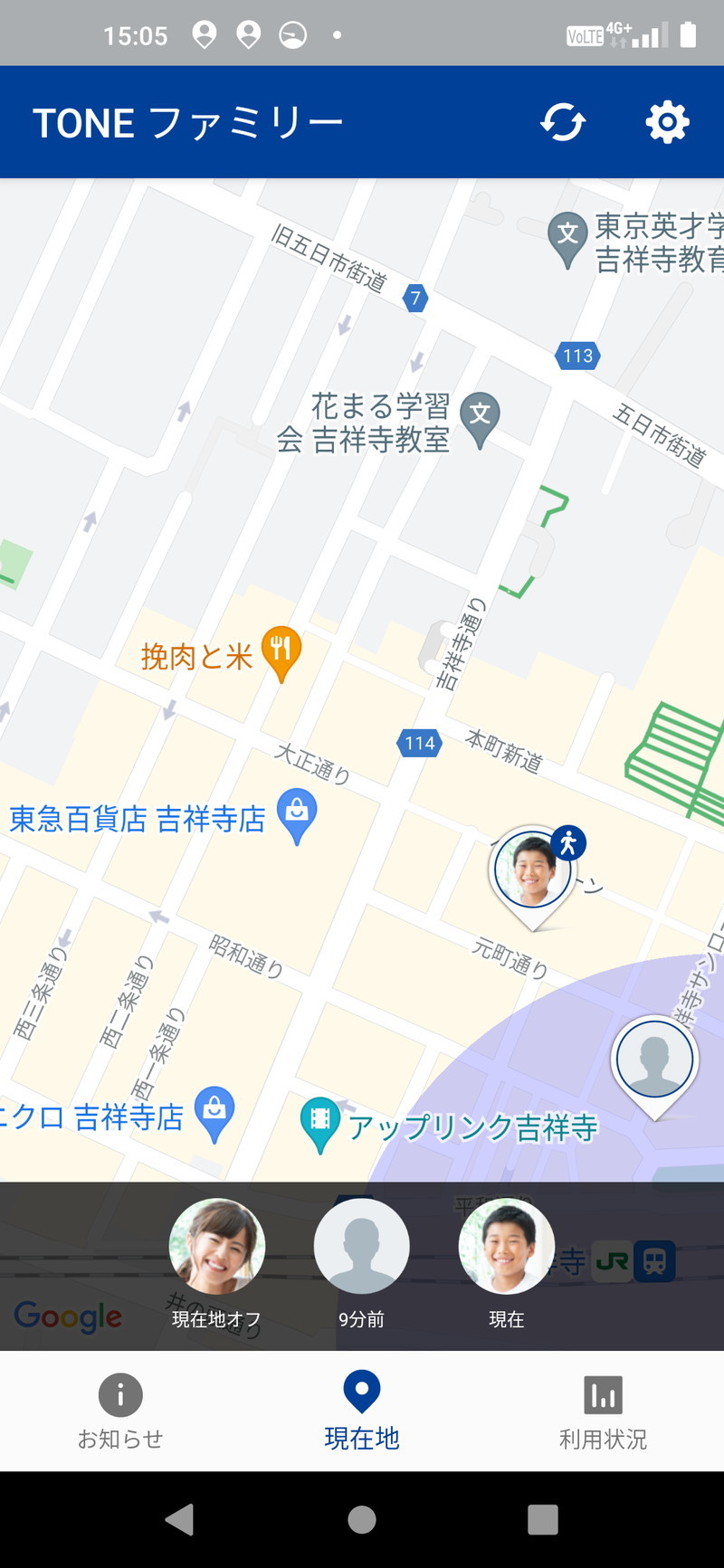Select the 現在地 tab
This screenshot has width=724, height=1568.
[x=362, y=1411]
